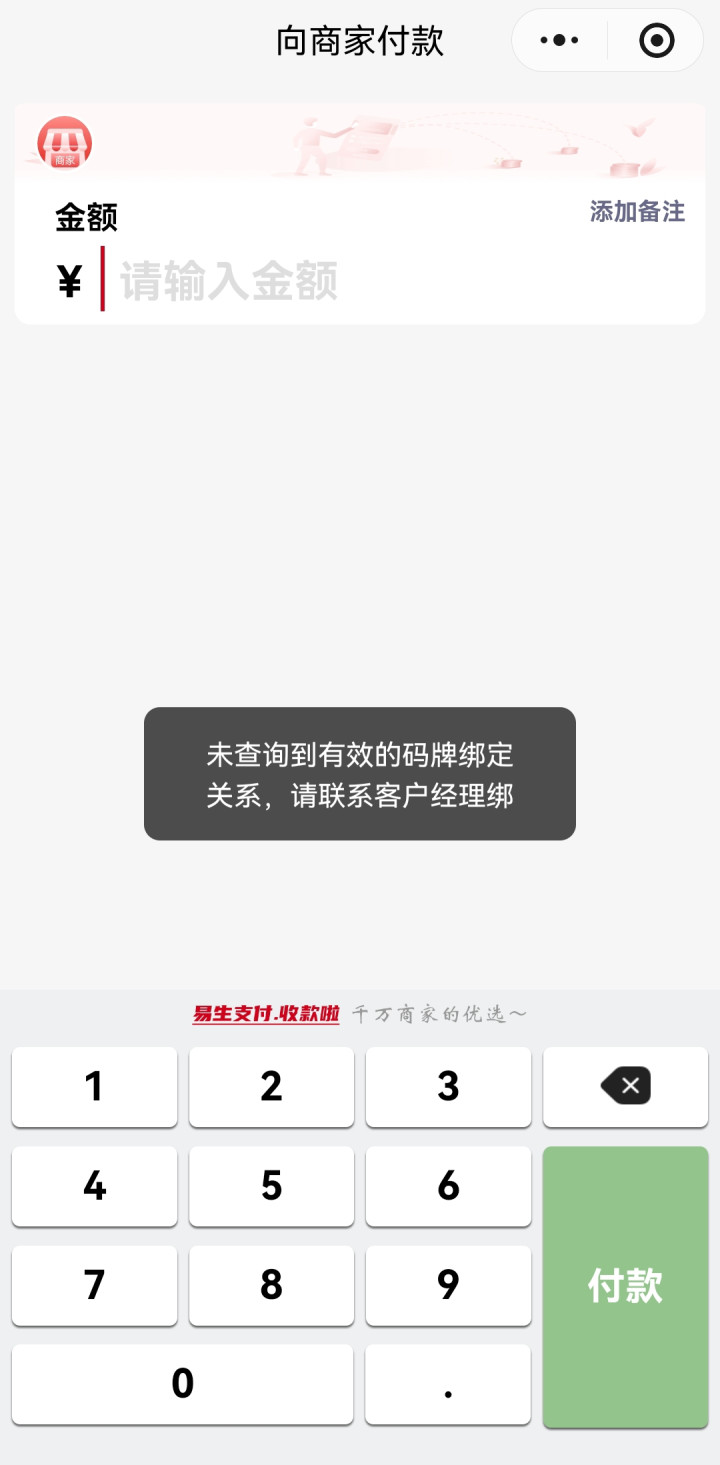The height and width of the screenshot is (1465, 720).
Task: Enter digit 3 on the keypad
Action: click(x=448, y=1086)
